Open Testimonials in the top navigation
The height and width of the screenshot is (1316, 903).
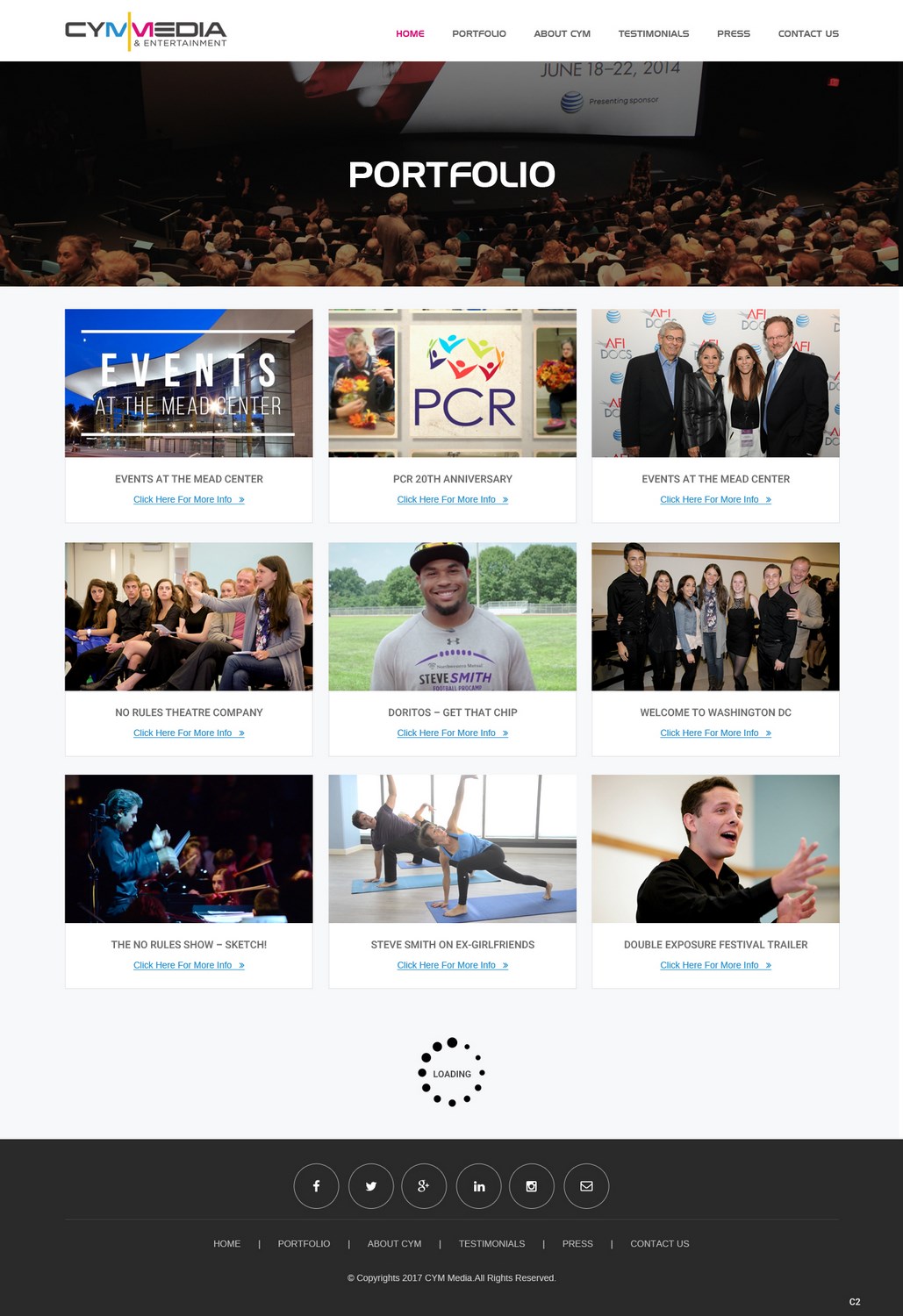tap(653, 33)
